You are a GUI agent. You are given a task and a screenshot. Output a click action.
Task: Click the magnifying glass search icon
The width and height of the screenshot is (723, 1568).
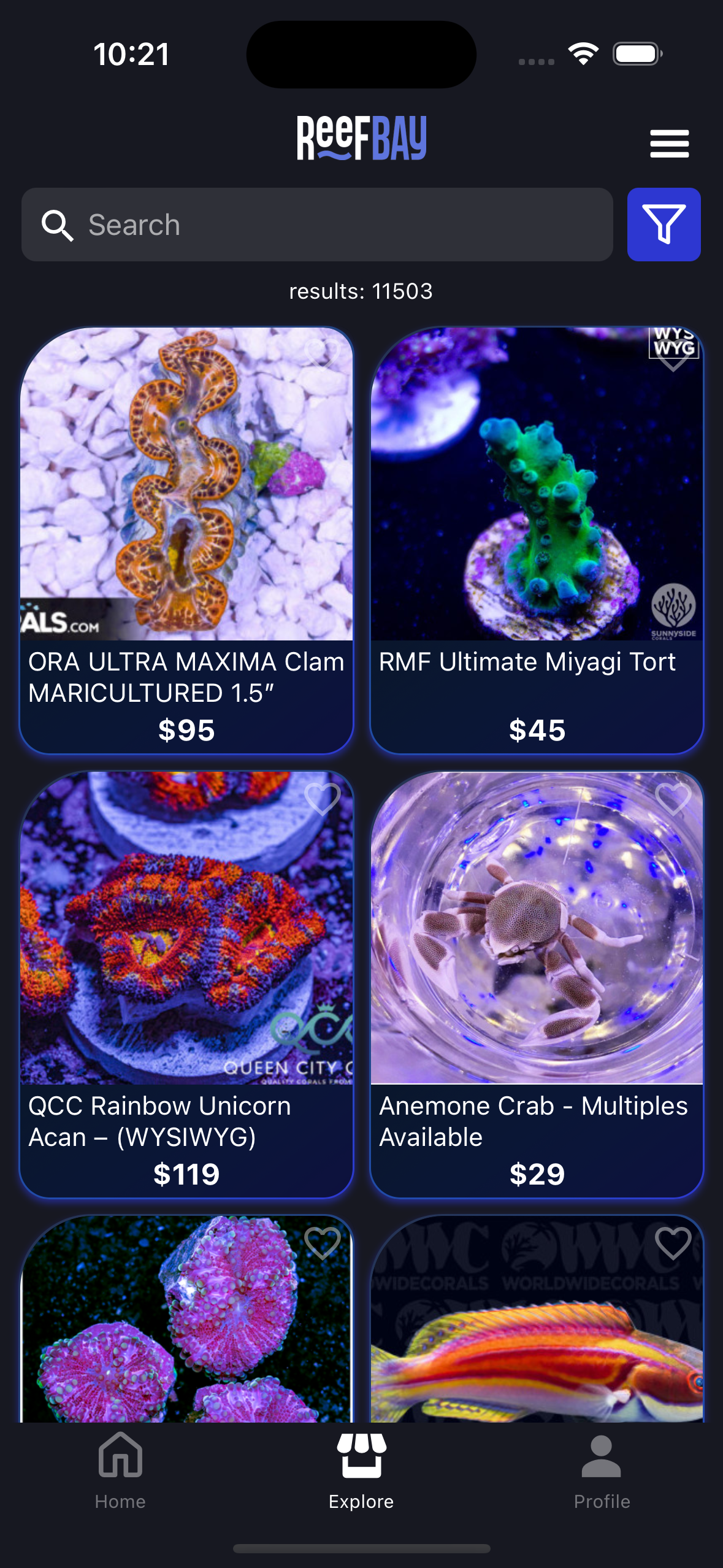click(58, 225)
